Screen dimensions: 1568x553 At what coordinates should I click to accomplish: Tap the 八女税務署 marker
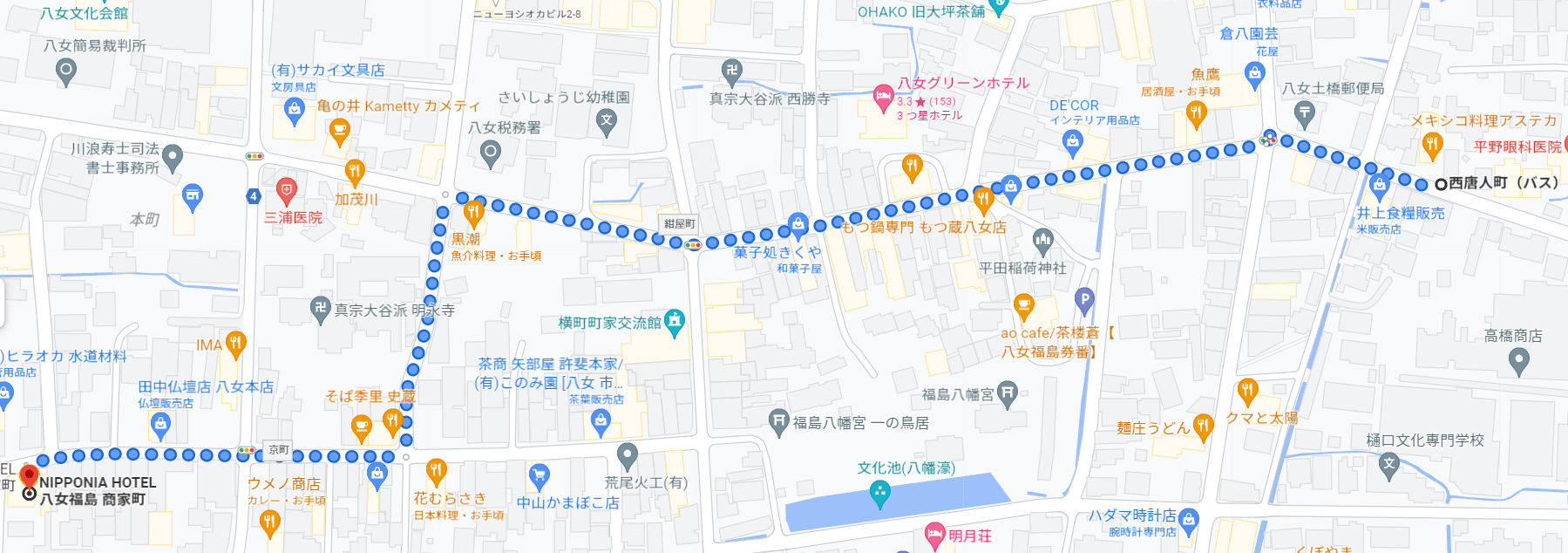click(491, 154)
